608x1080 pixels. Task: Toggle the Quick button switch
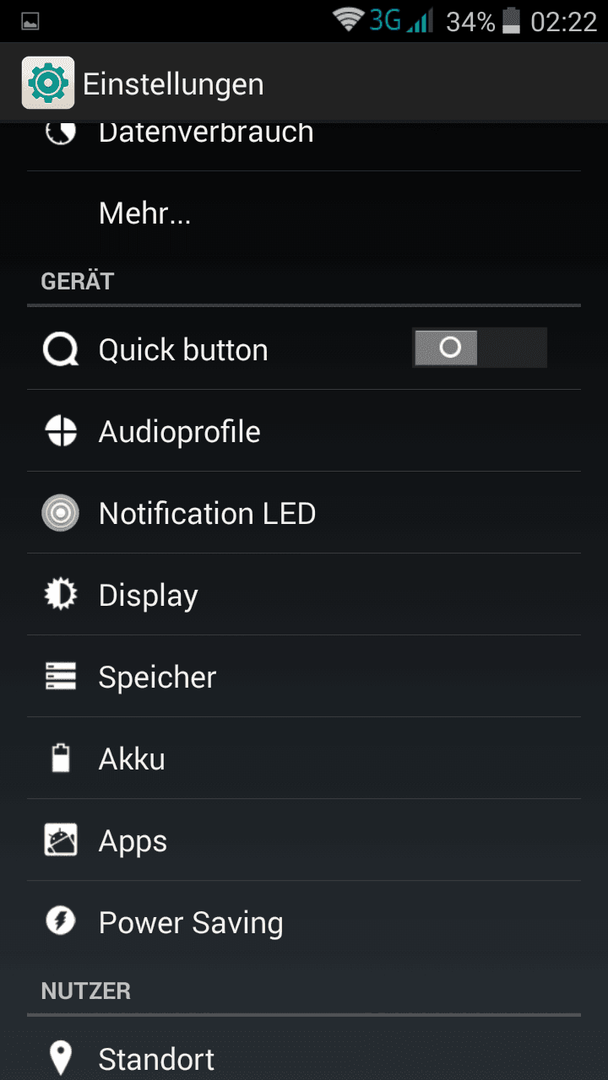pos(479,348)
